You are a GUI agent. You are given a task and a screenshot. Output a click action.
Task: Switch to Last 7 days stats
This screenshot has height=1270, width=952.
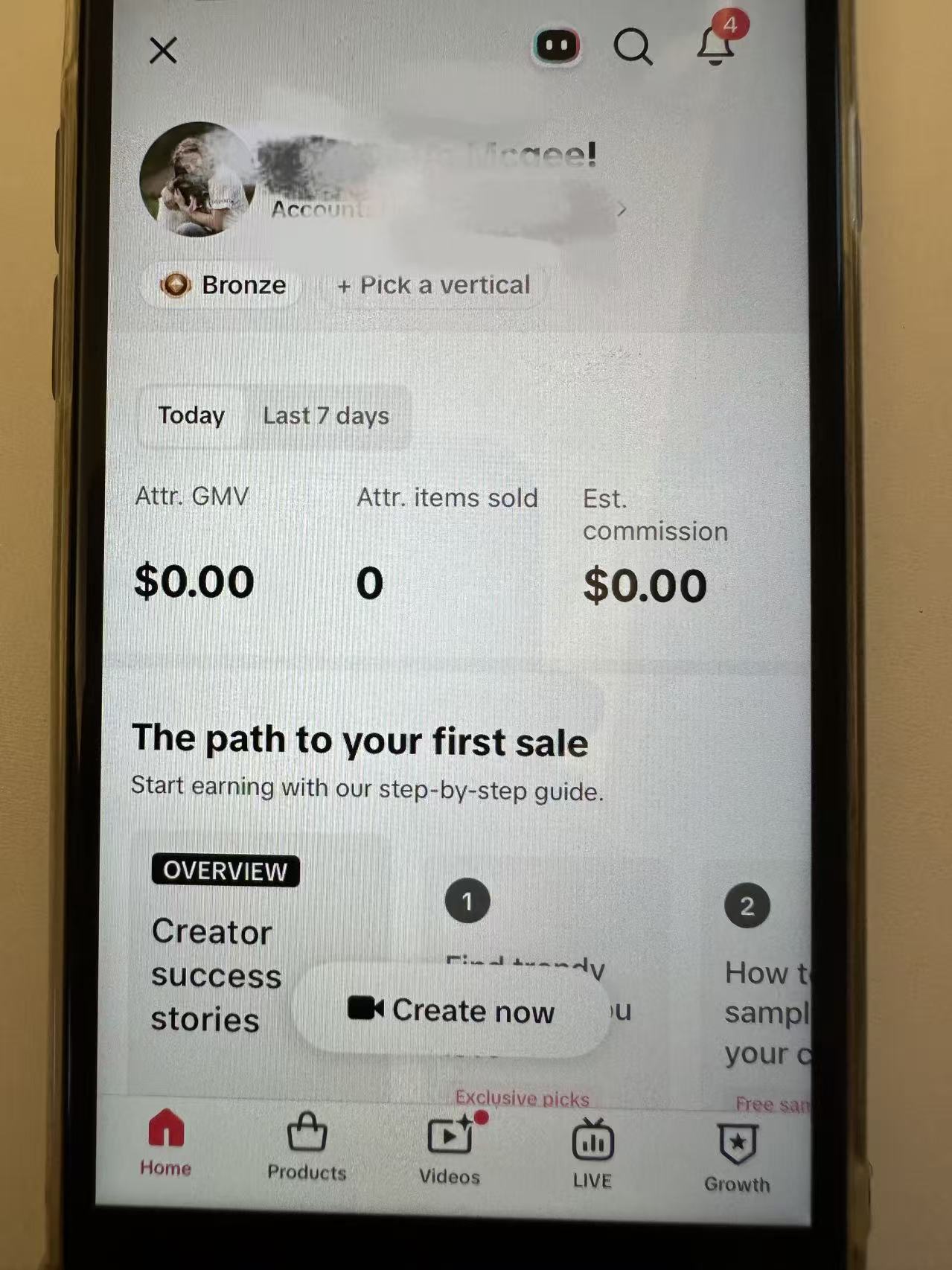pyautogui.click(x=326, y=416)
